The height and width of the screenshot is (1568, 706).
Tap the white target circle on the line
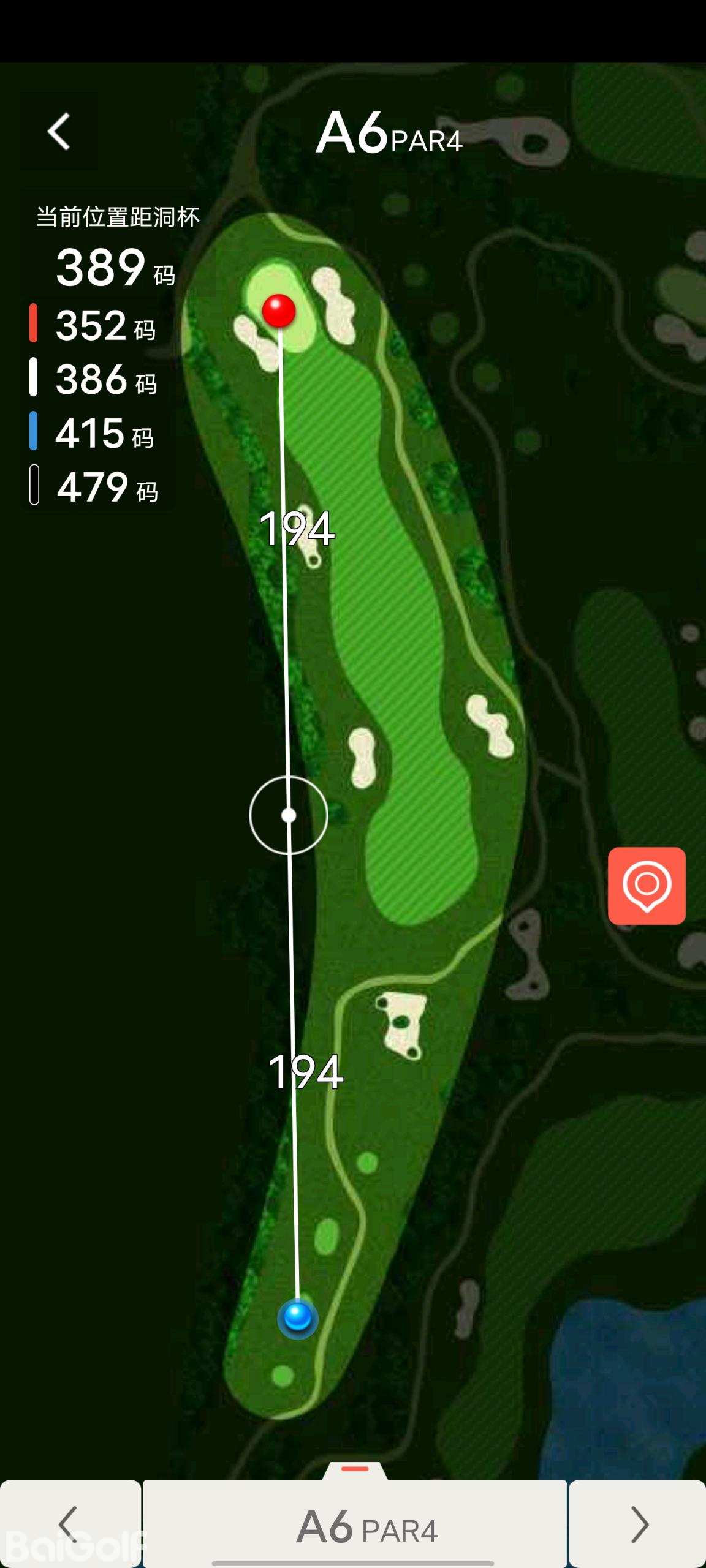click(x=289, y=815)
